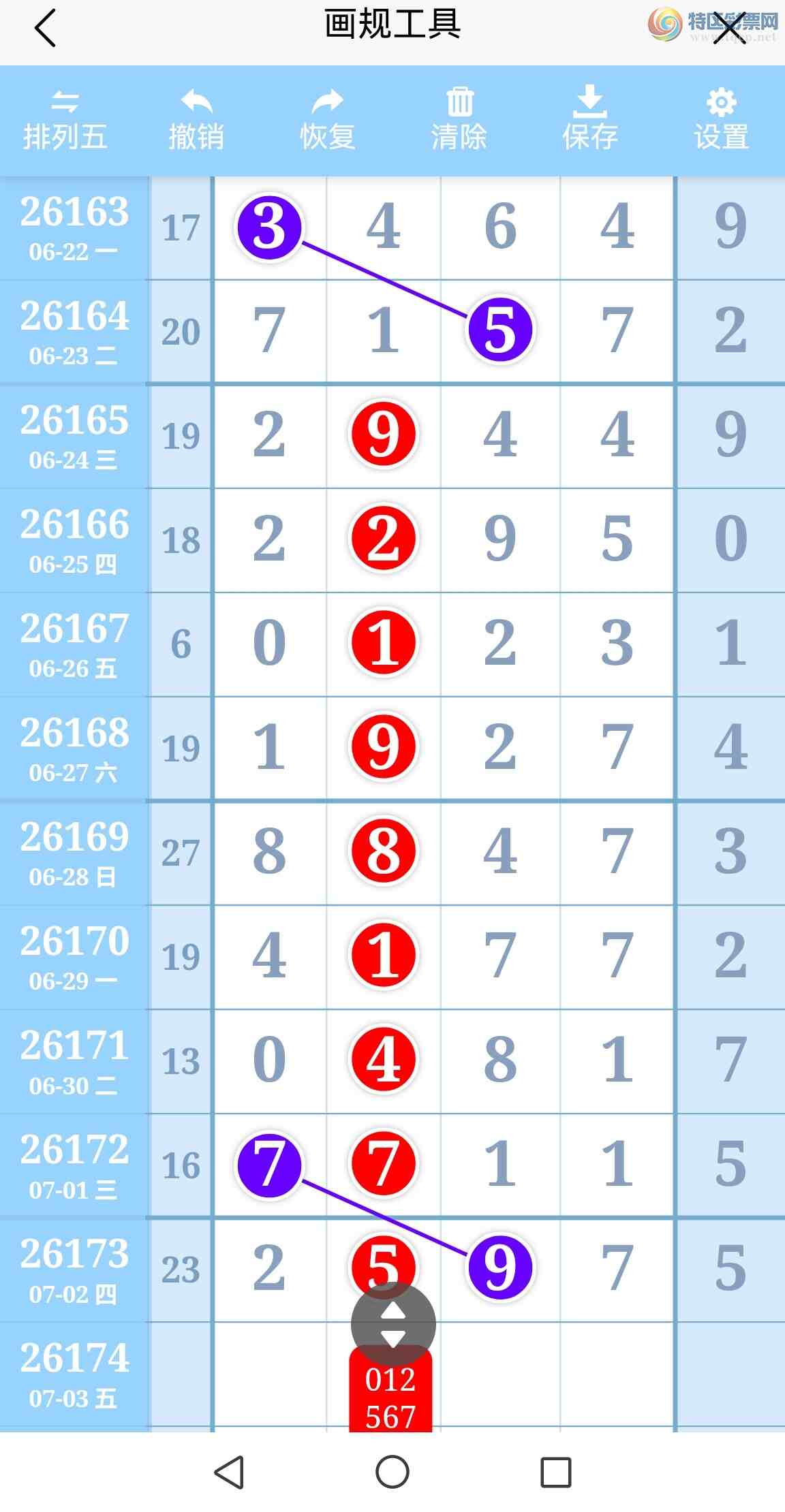The image size is (785, 1512).
Task: Open 设置 settings
Action: point(722,120)
